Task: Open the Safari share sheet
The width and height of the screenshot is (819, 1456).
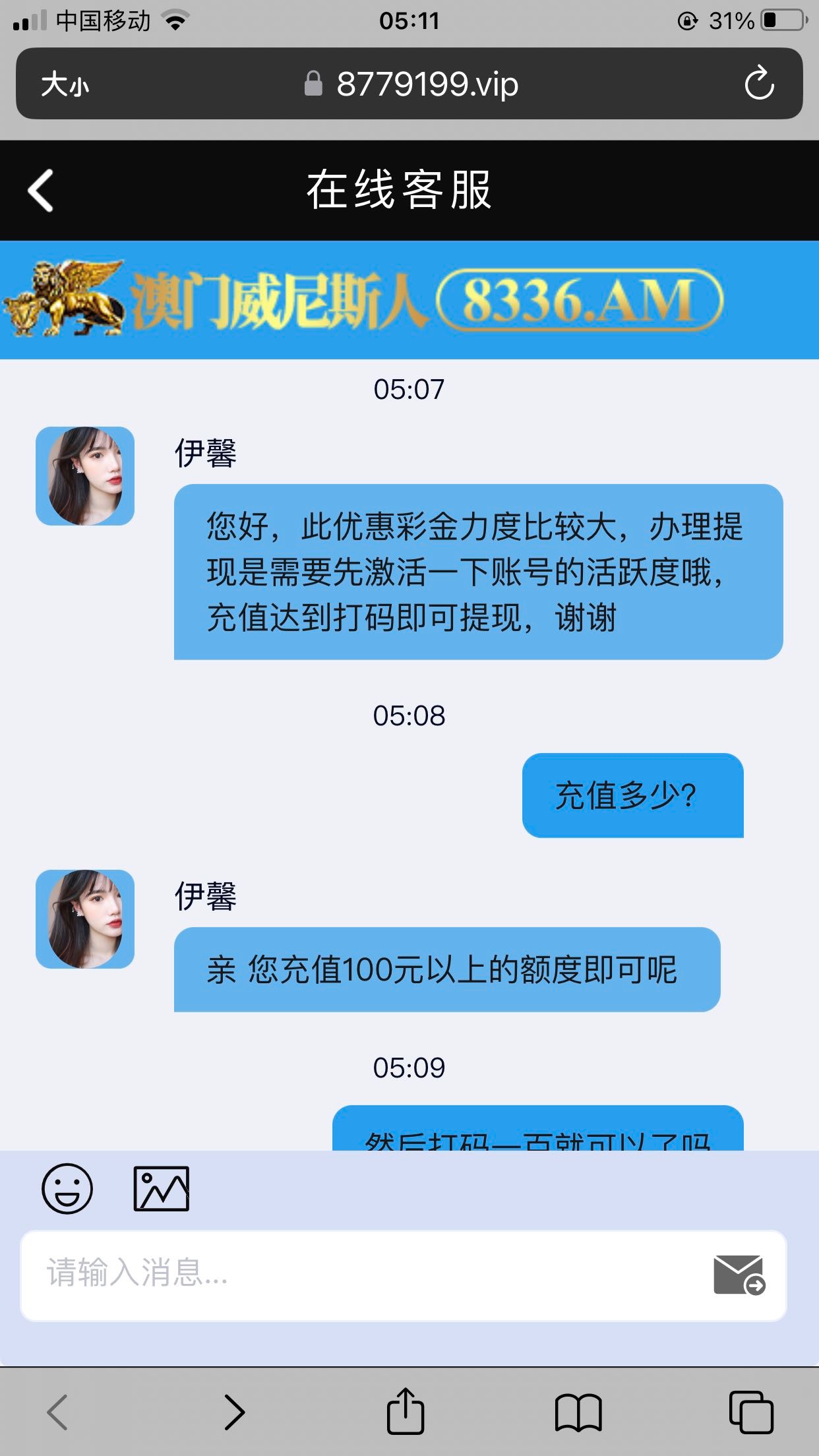Action: 405,1411
